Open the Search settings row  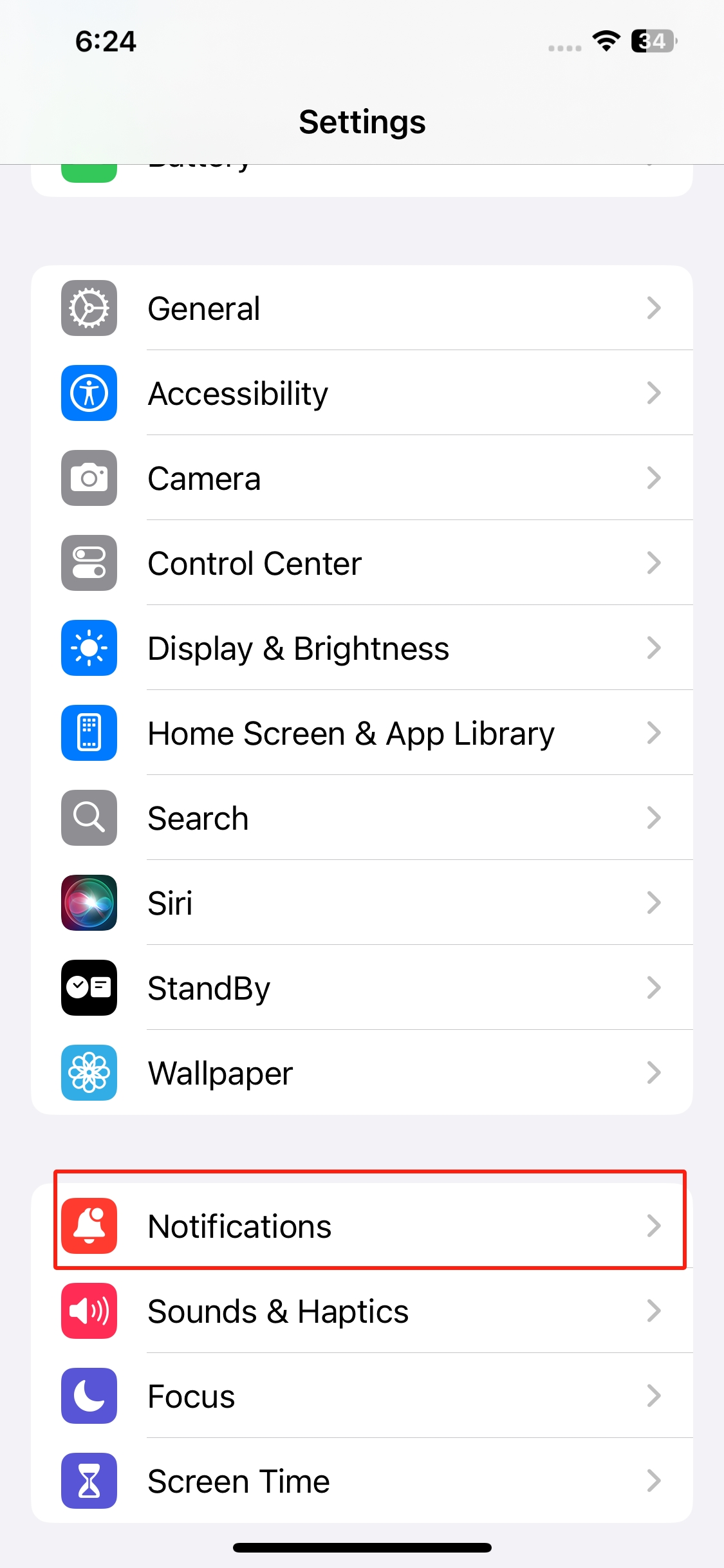(x=360, y=818)
